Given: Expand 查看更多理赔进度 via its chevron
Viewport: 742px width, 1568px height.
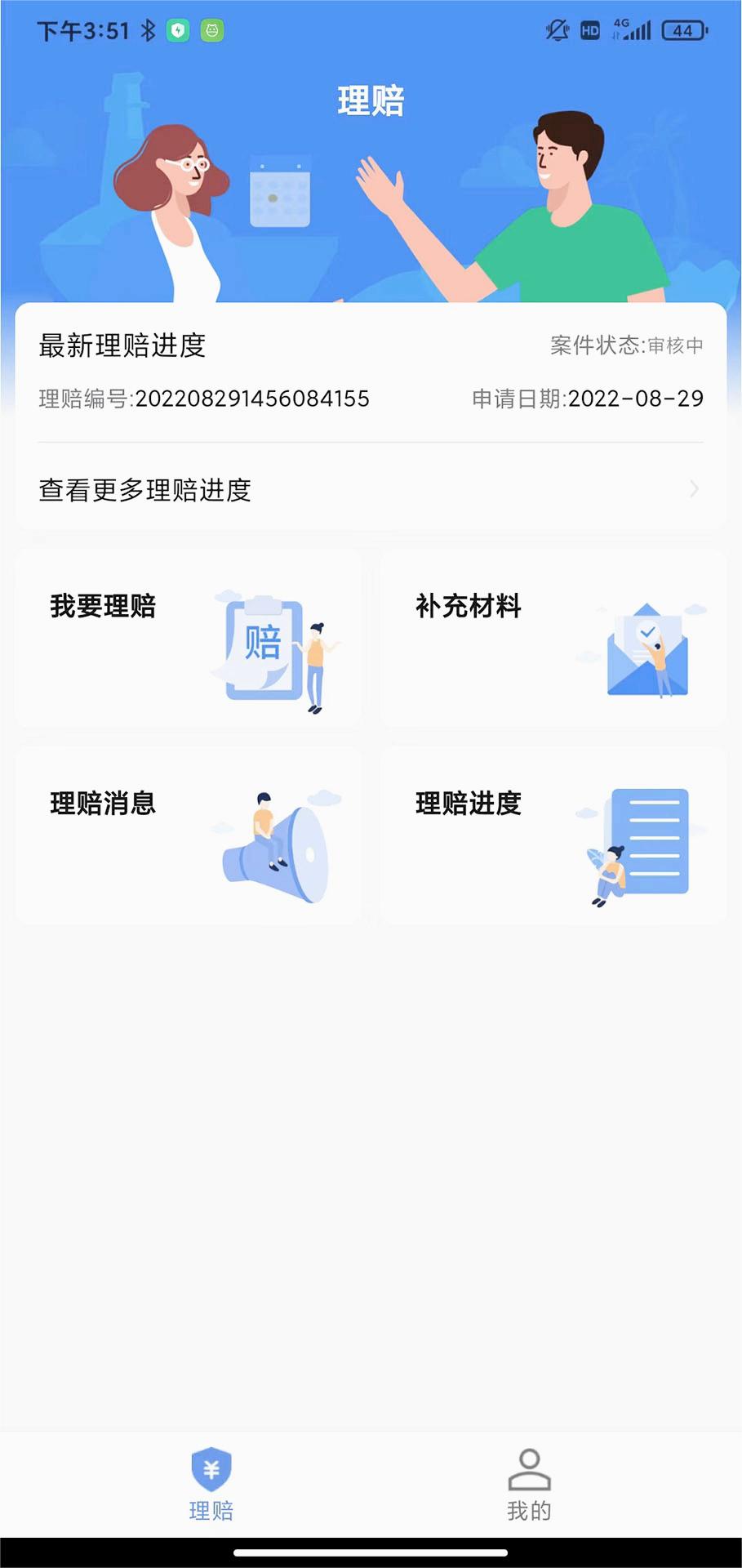Looking at the screenshot, I should point(693,489).
